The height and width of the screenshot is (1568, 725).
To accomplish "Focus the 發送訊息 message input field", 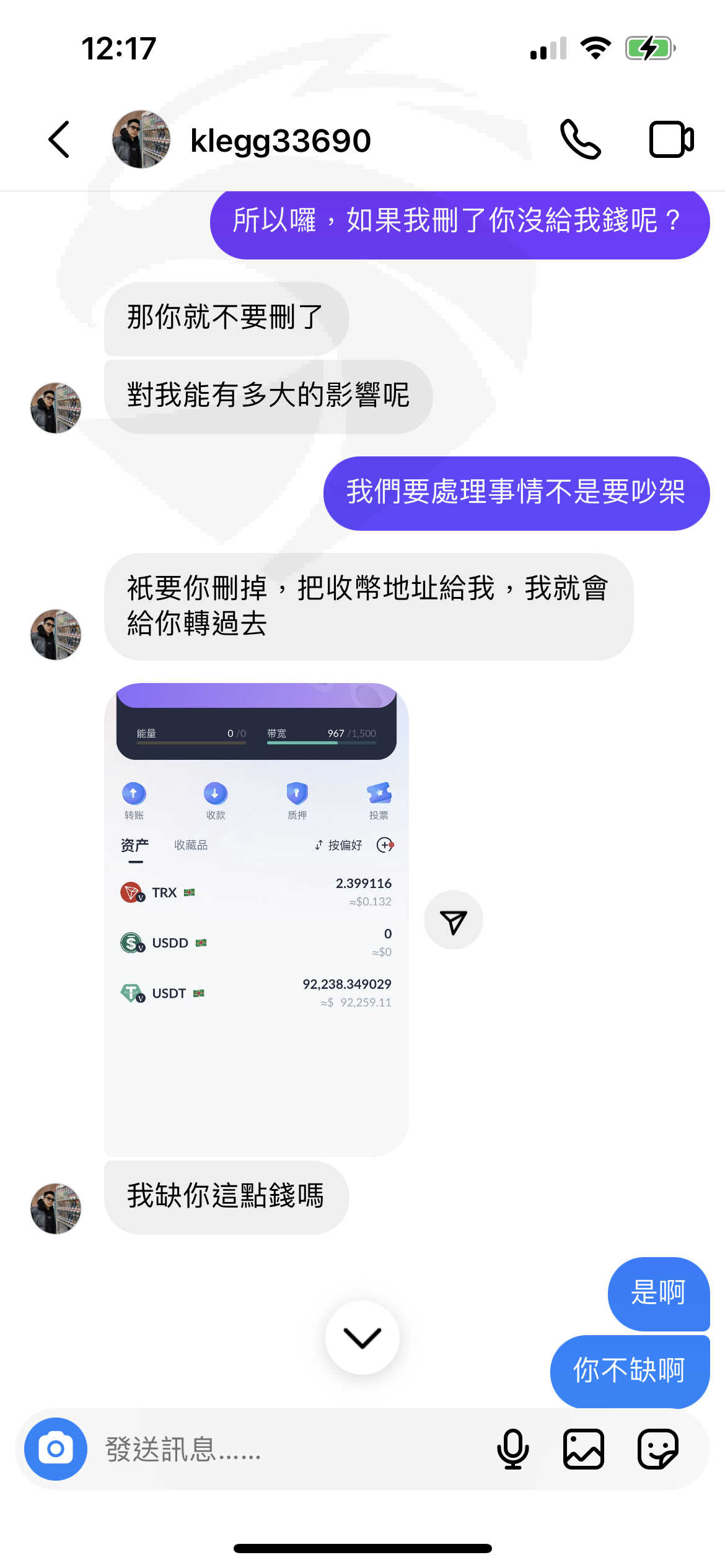I will click(x=291, y=1449).
